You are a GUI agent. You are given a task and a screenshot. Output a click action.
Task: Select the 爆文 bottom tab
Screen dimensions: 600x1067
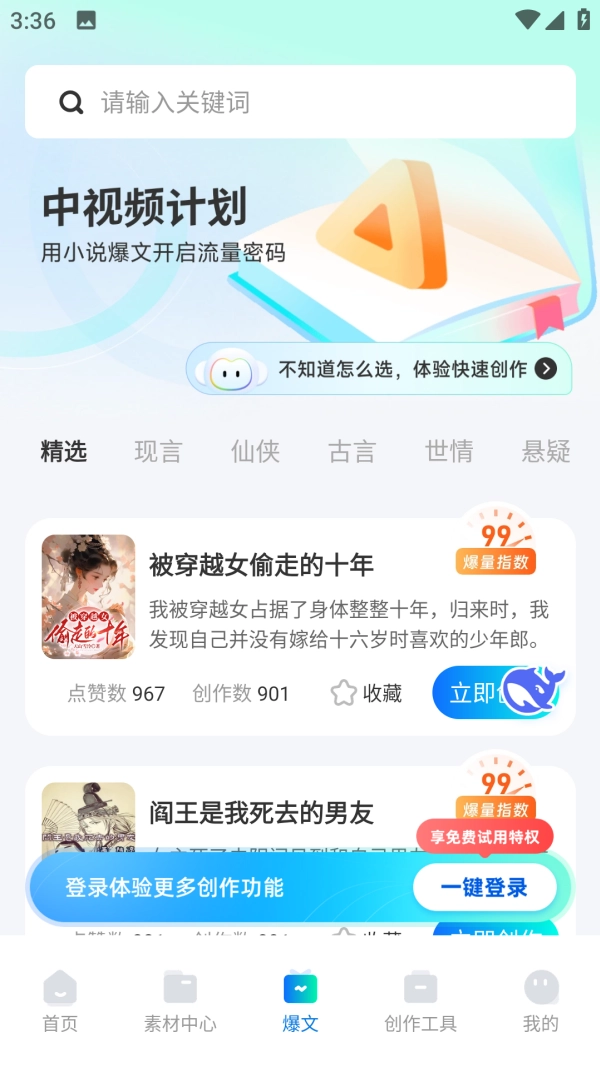point(300,1001)
